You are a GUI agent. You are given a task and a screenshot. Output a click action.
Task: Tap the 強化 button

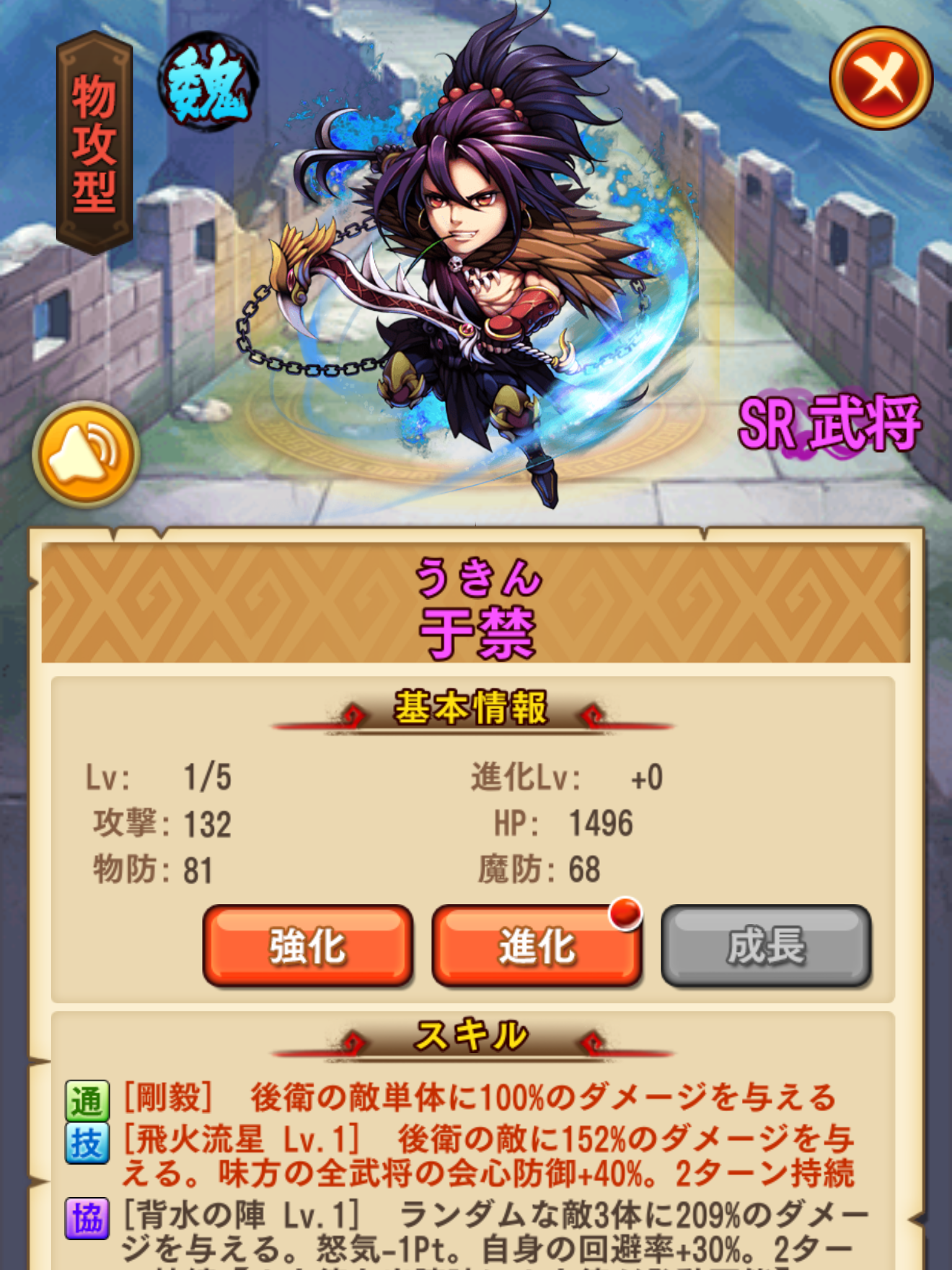pyautogui.click(x=308, y=946)
